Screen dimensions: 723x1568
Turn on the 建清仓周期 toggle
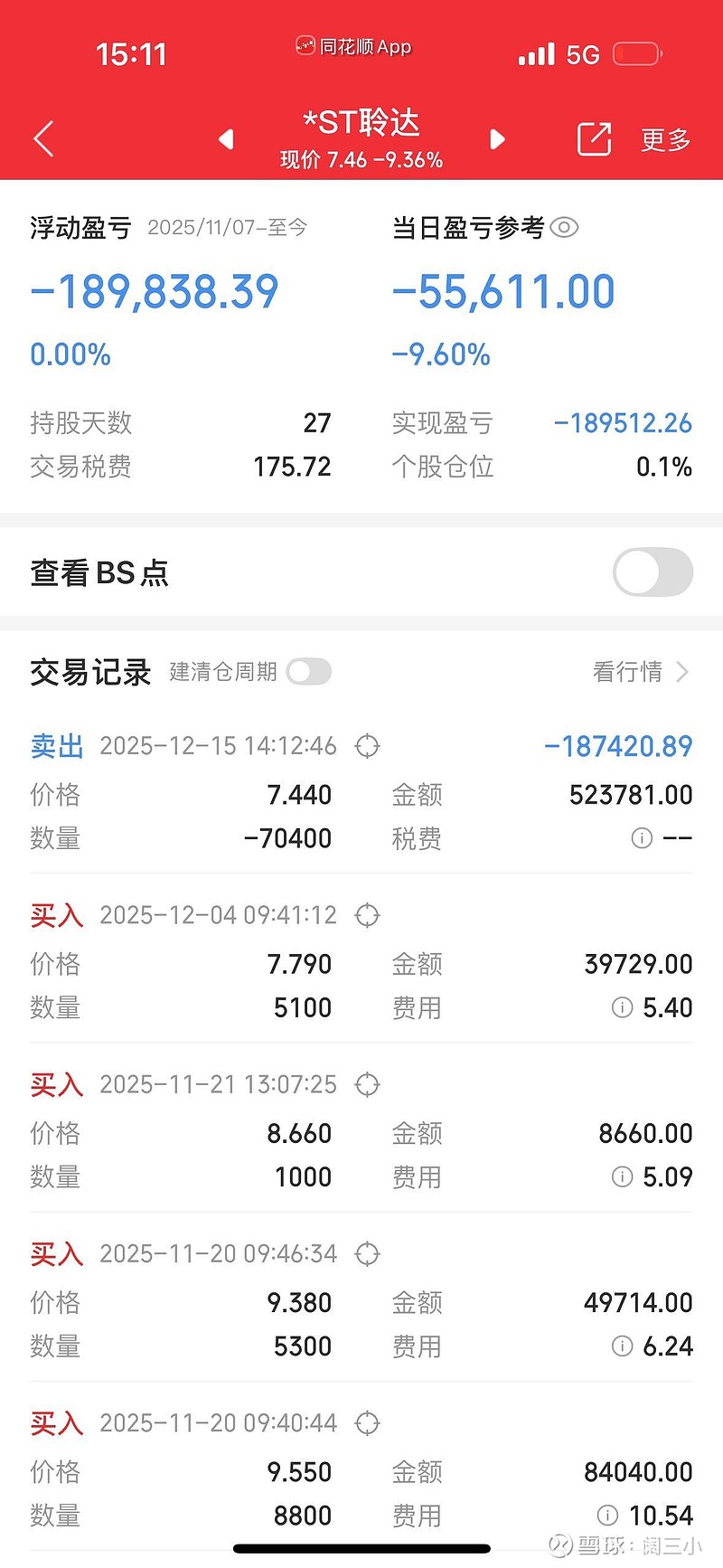[x=309, y=672]
